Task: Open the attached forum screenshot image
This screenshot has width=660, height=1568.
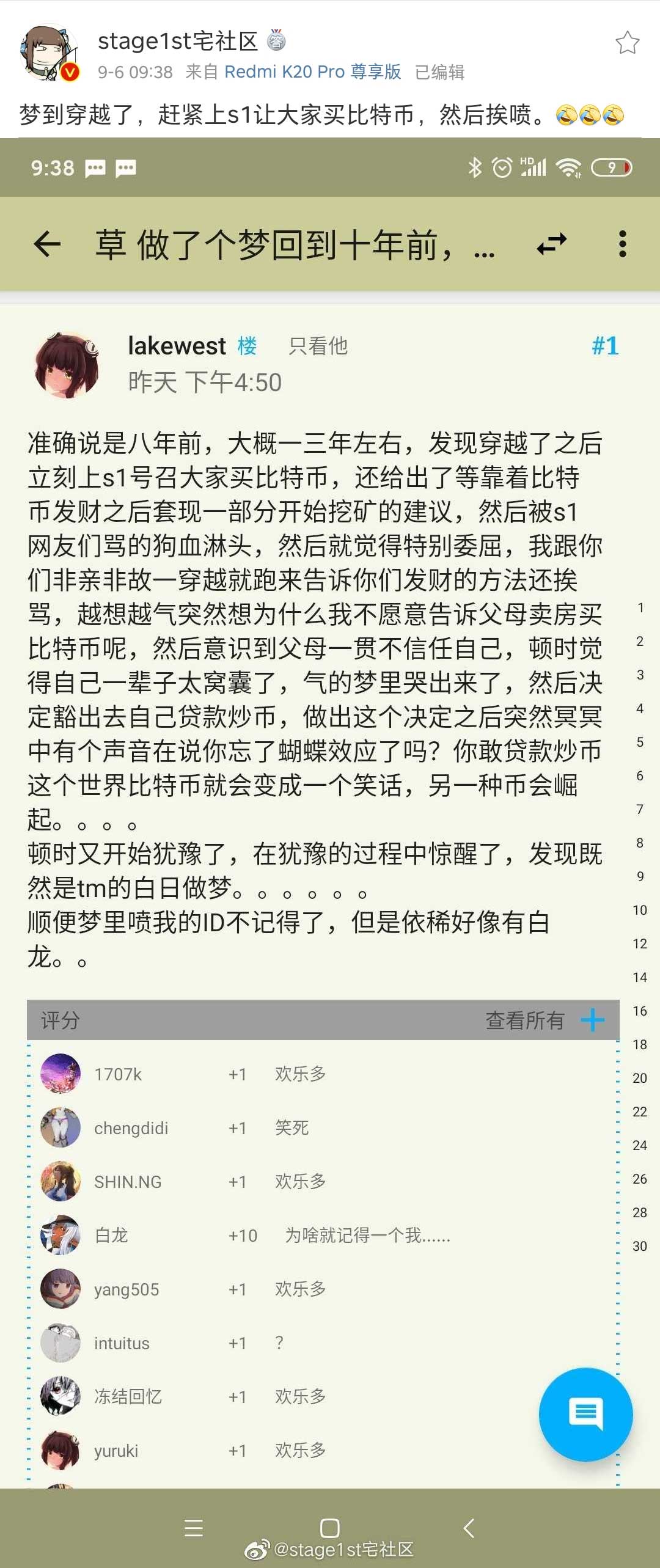Action: click(x=330, y=794)
